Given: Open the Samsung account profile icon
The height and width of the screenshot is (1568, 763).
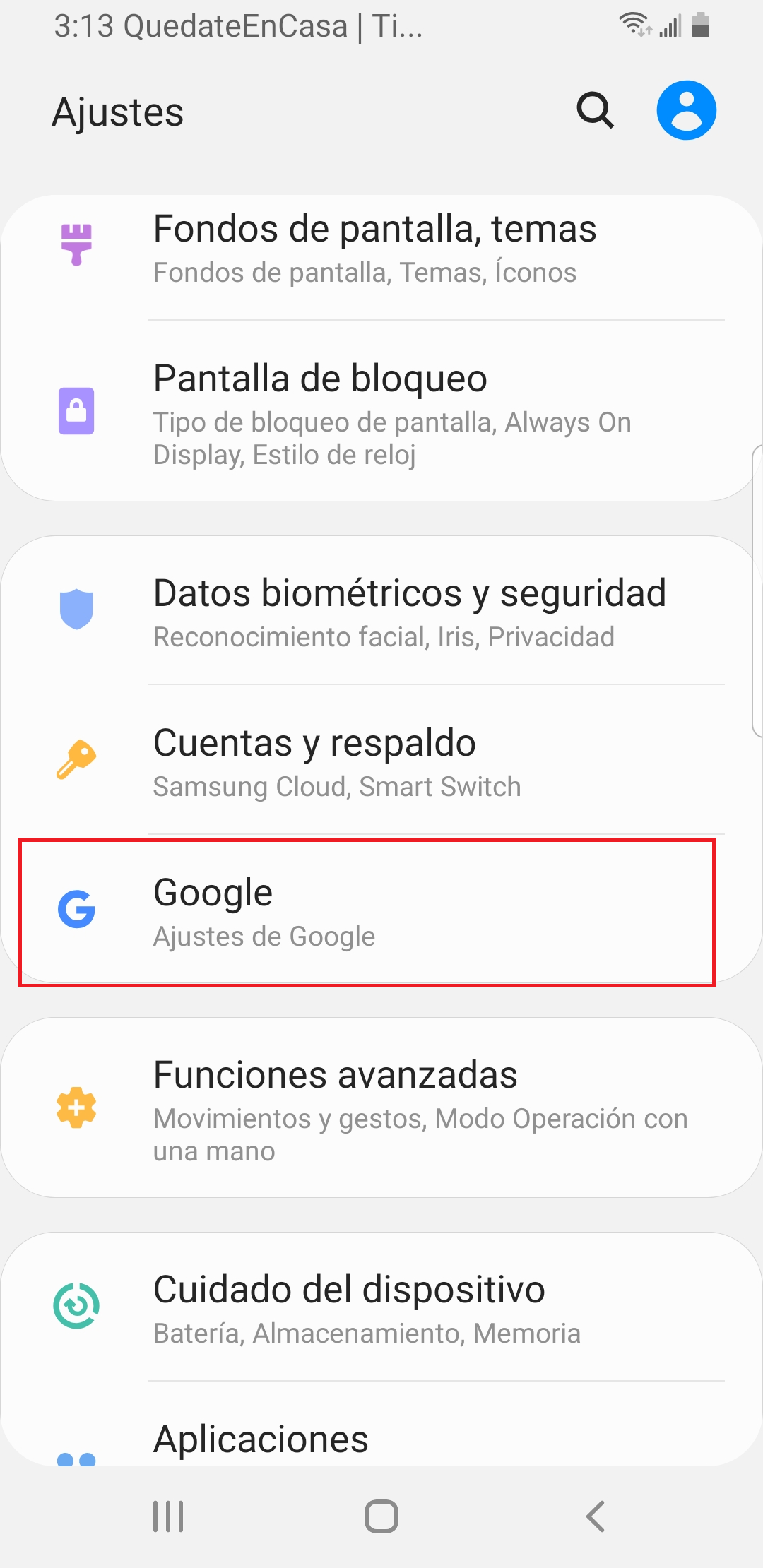Looking at the screenshot, I should click(x=686, y=110).
